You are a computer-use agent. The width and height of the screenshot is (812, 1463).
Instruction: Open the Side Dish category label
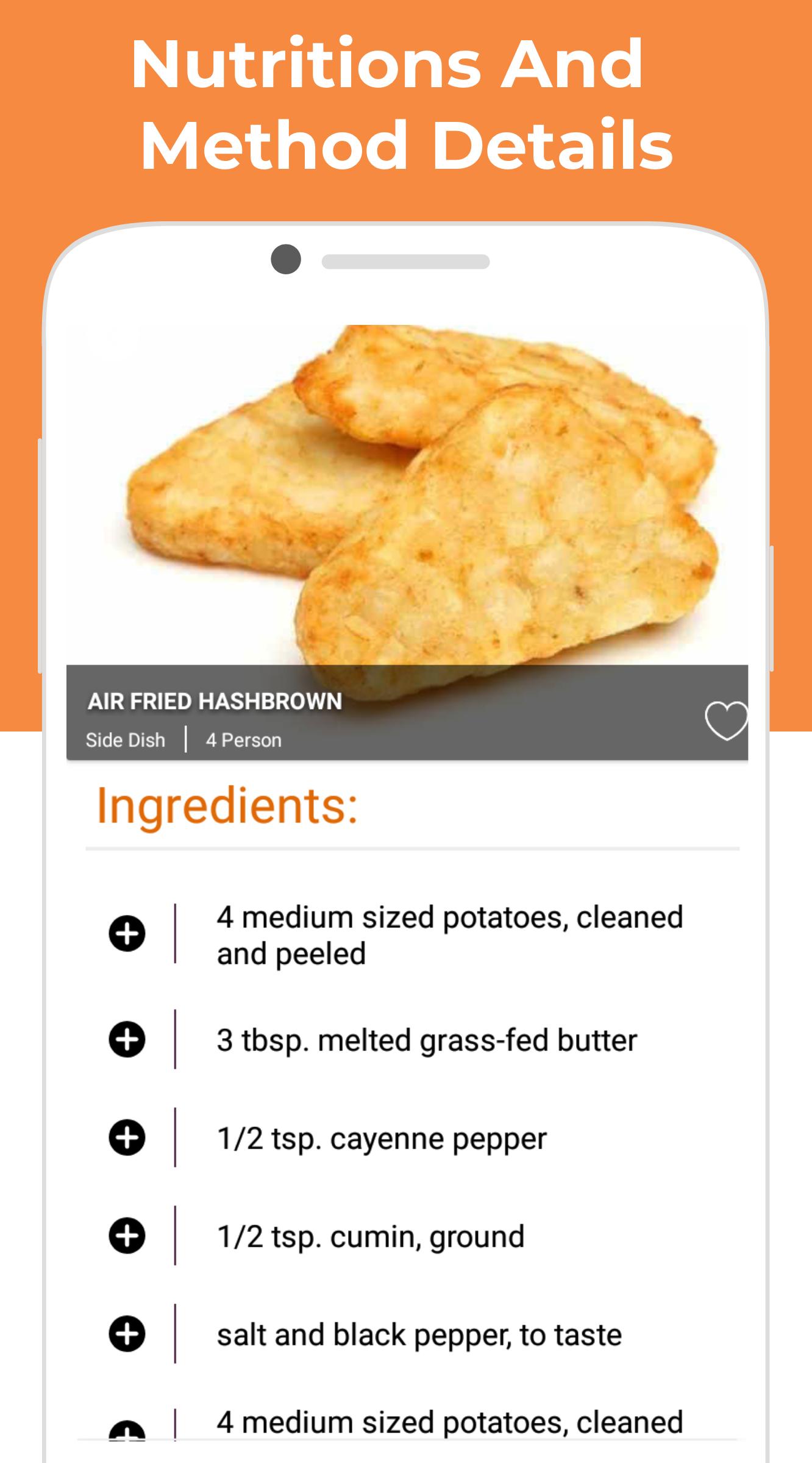click(x=126, y=739)
